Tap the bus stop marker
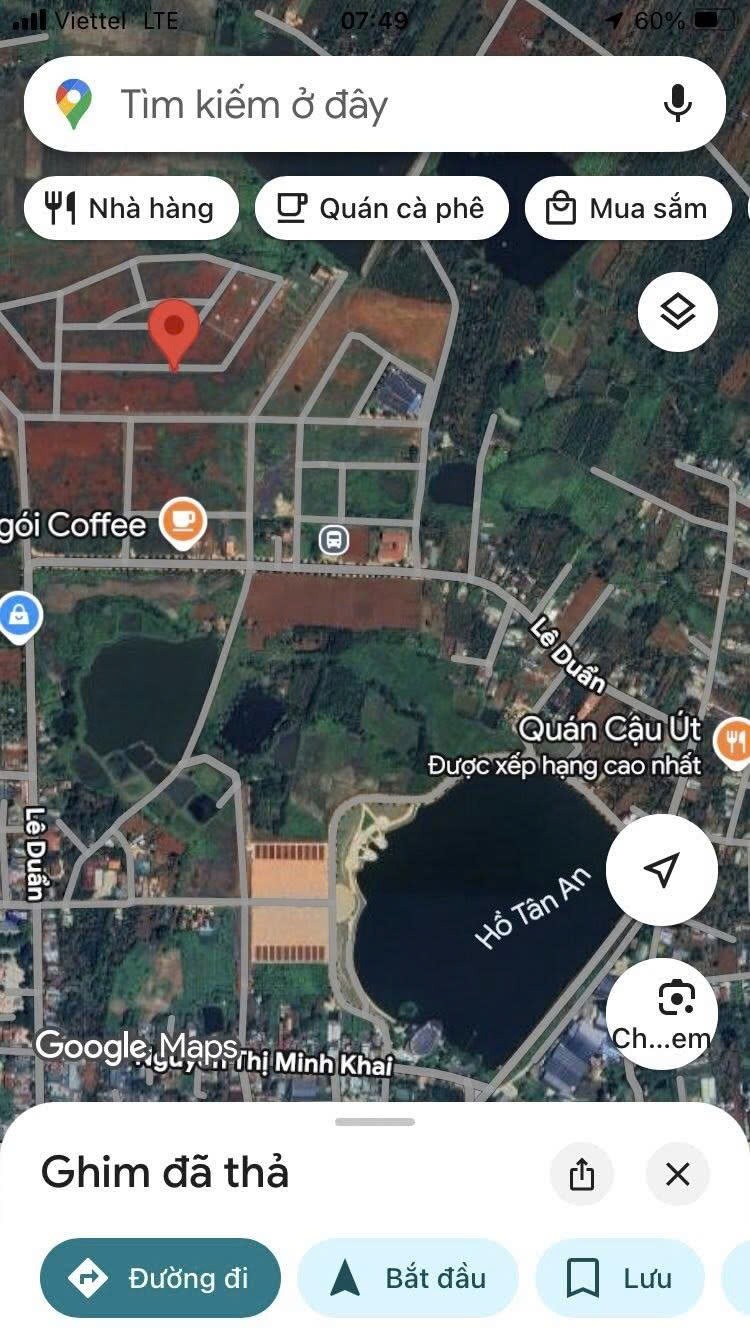The height and width of the screenshot is (1334, 750). [334, 541]
